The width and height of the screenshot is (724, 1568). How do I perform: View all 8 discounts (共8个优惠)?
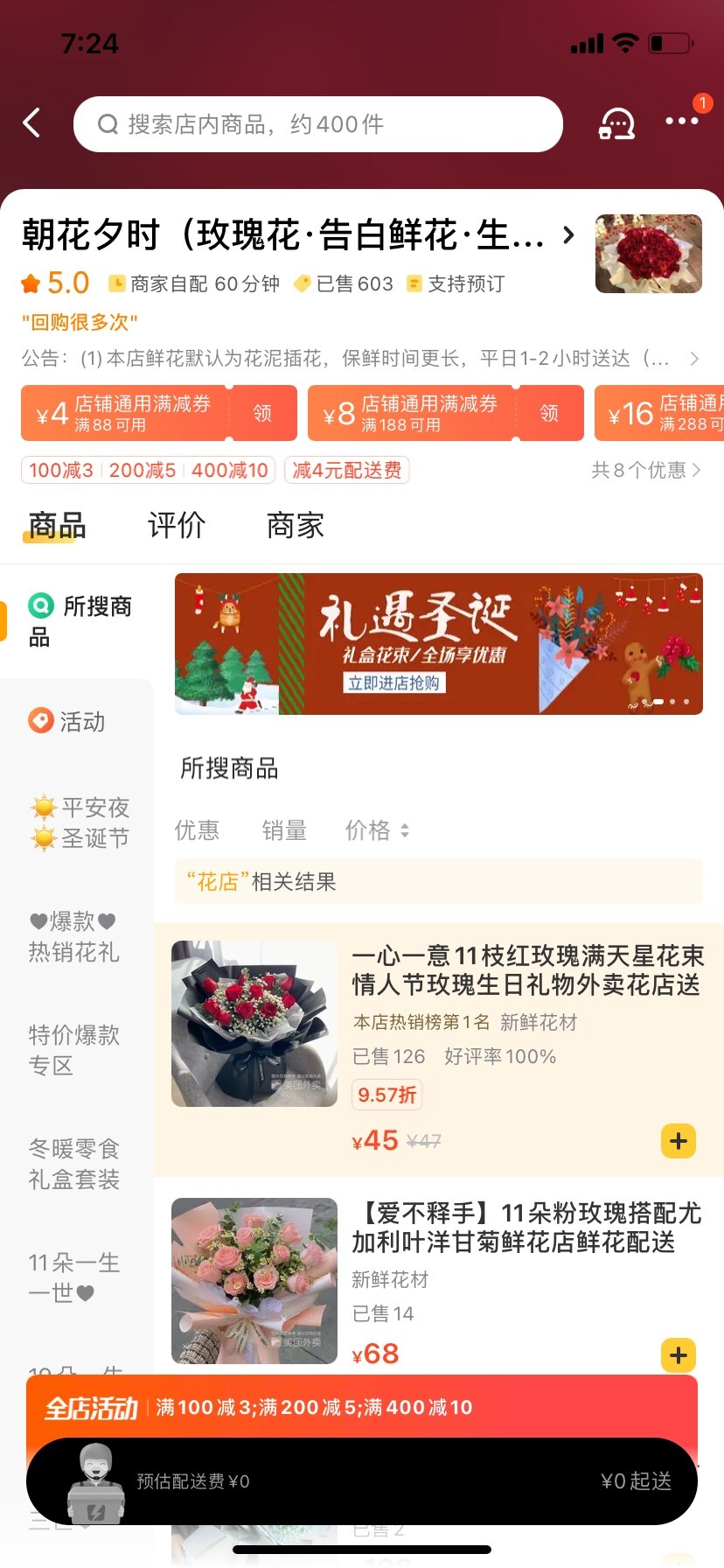646,470
